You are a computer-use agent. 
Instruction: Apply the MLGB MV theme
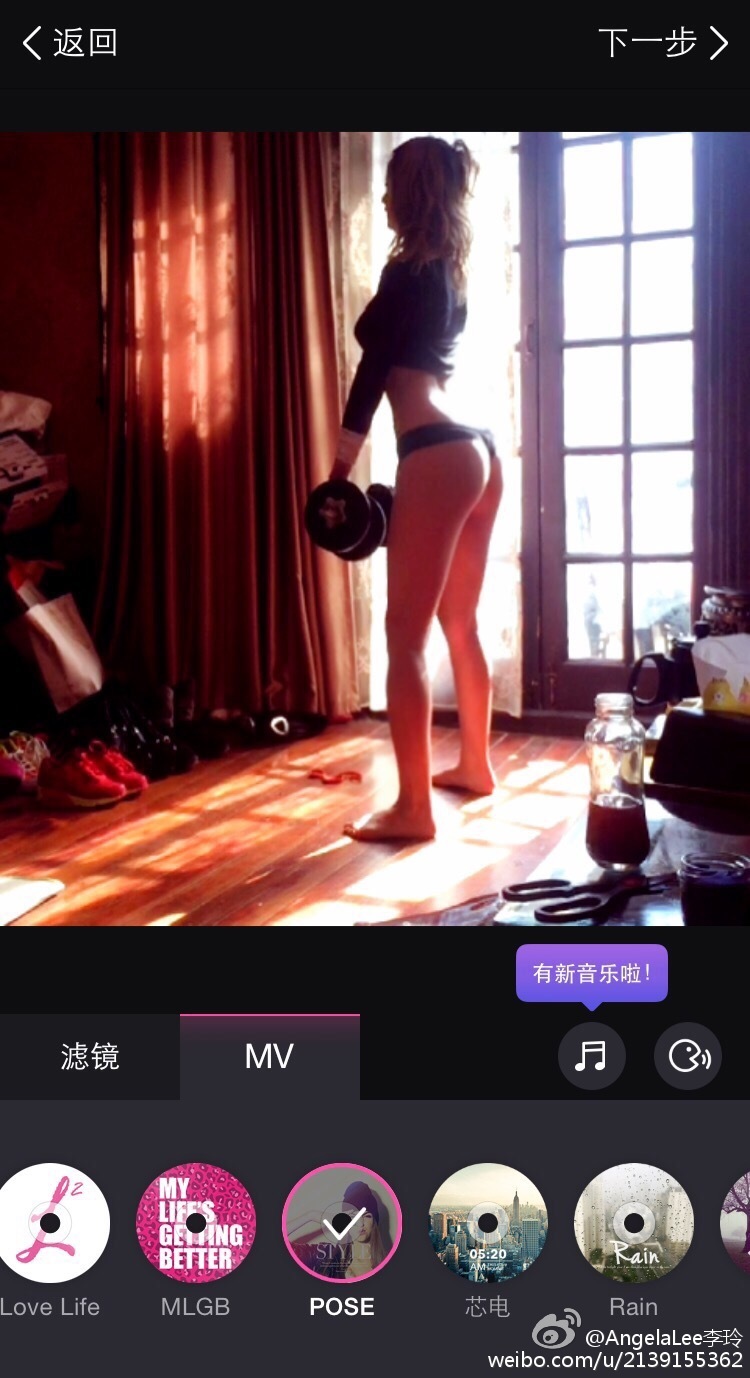coord(196,1222)
